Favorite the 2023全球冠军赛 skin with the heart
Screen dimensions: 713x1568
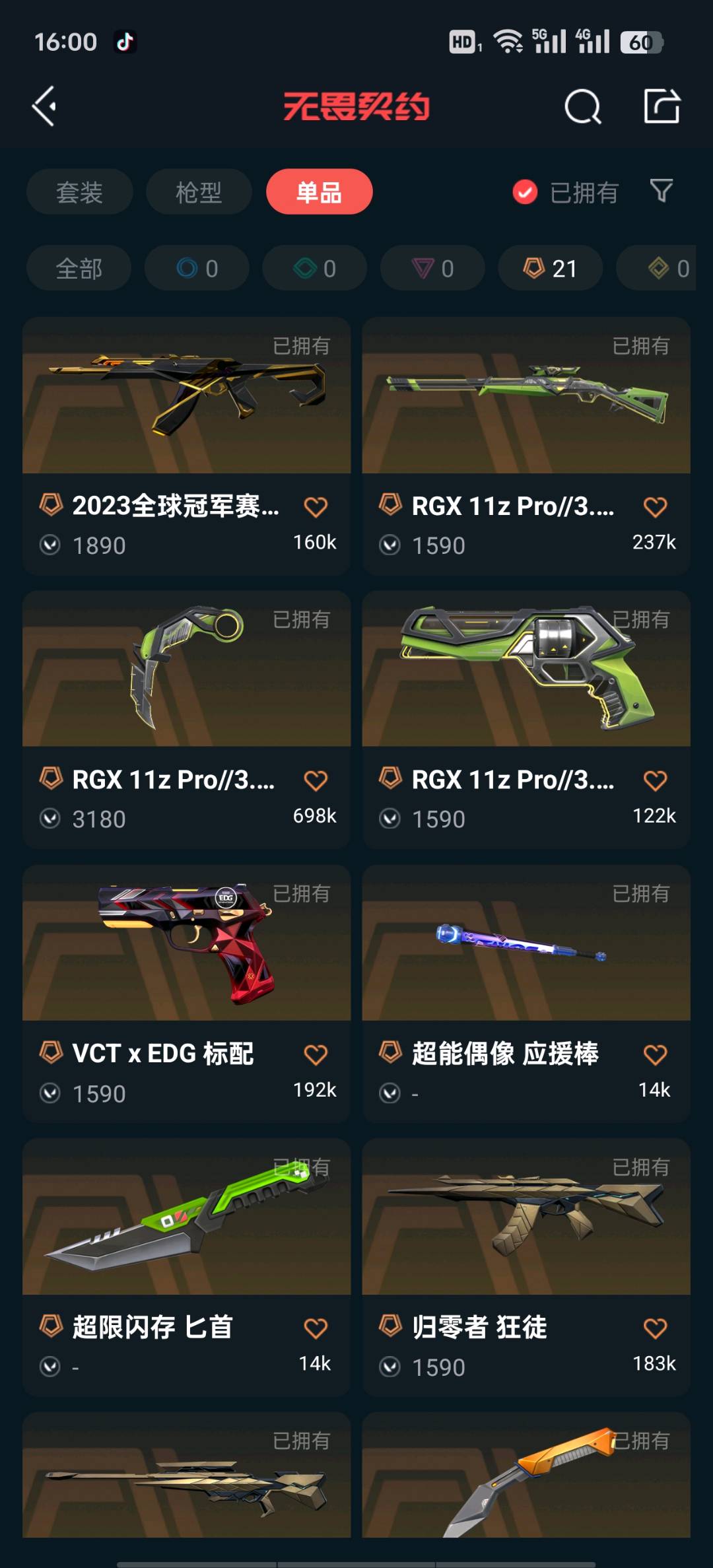pyautogui.click(x=316, y=507)
